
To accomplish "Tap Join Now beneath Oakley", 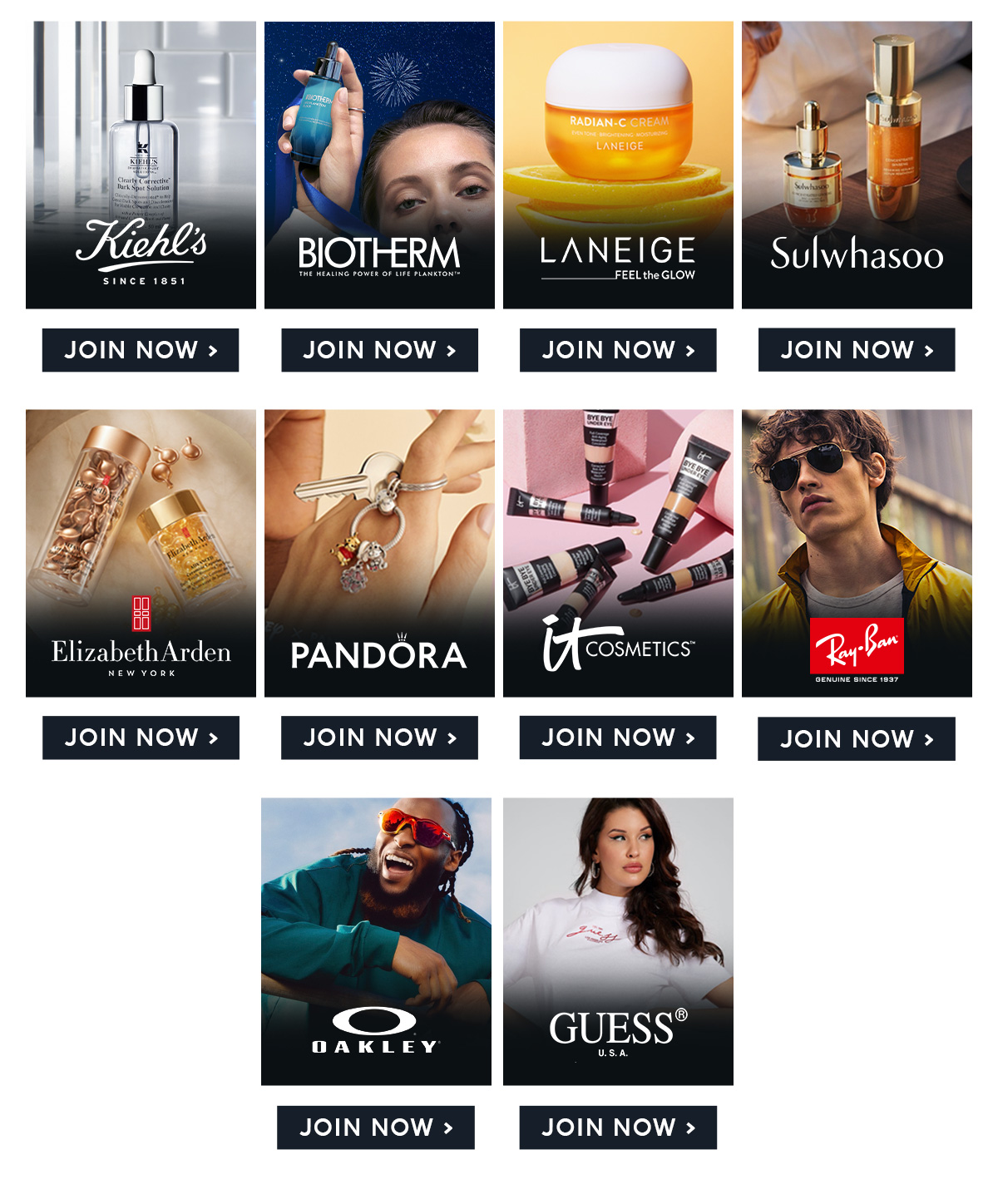I will click(376, 1128).
